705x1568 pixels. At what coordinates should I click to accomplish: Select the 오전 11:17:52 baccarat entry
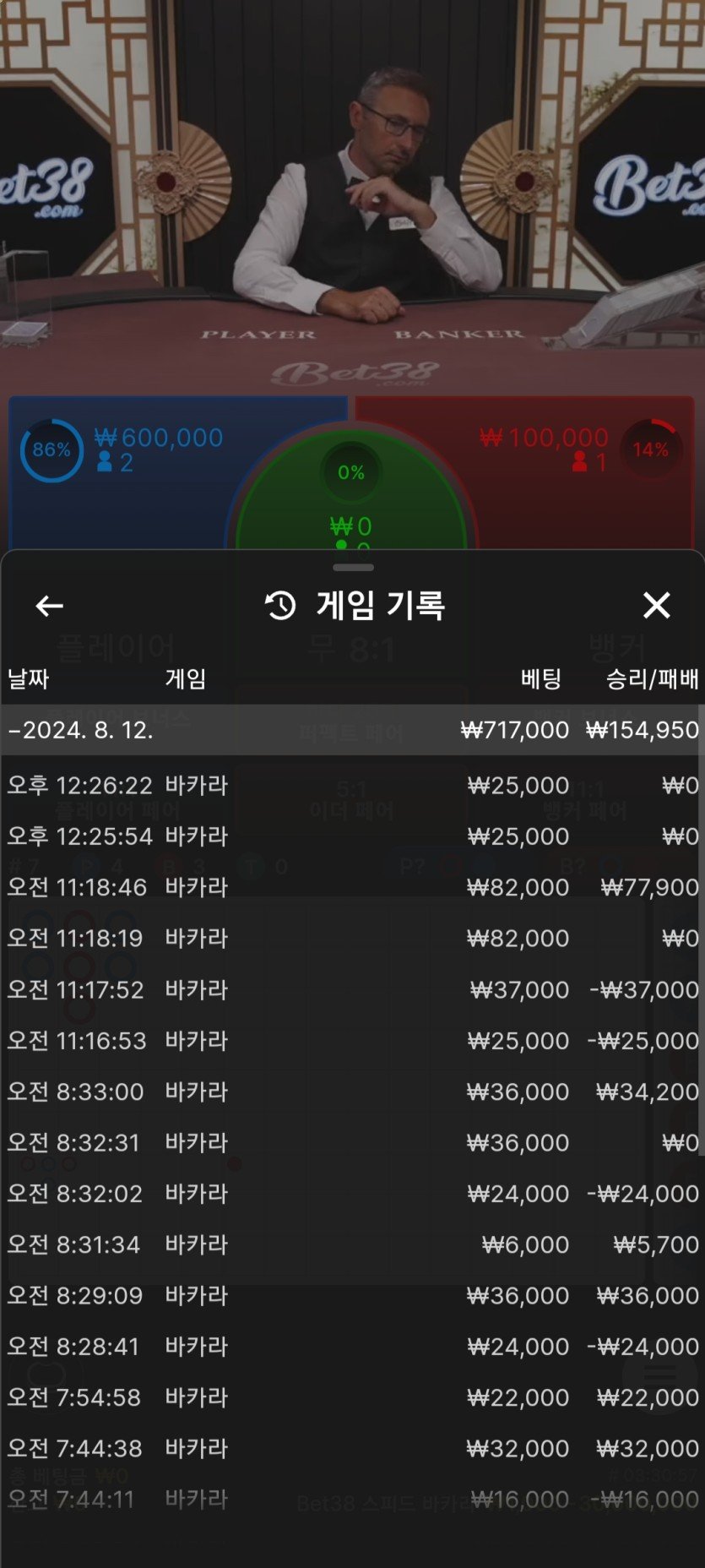point(352,989)
